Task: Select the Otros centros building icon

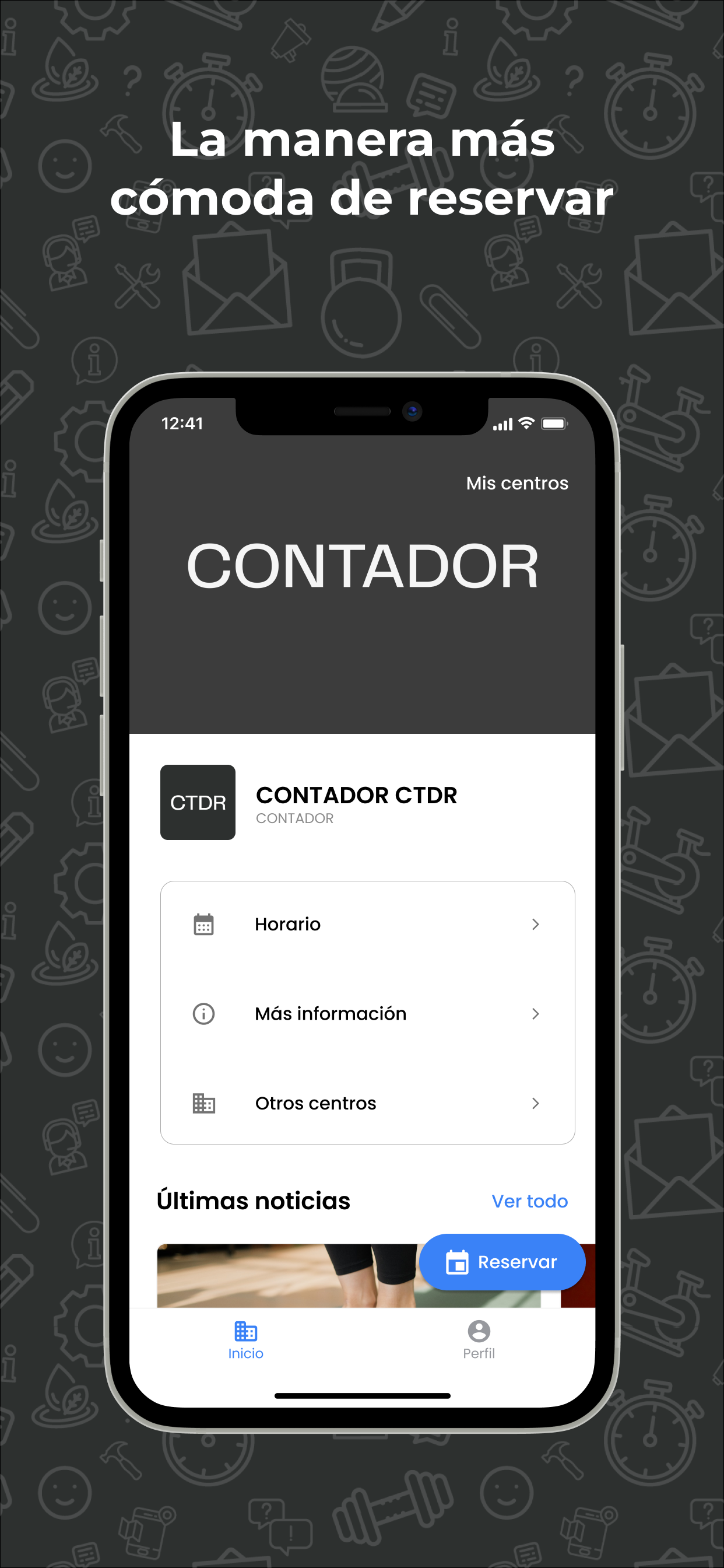Action: [x=203, y=1103]
